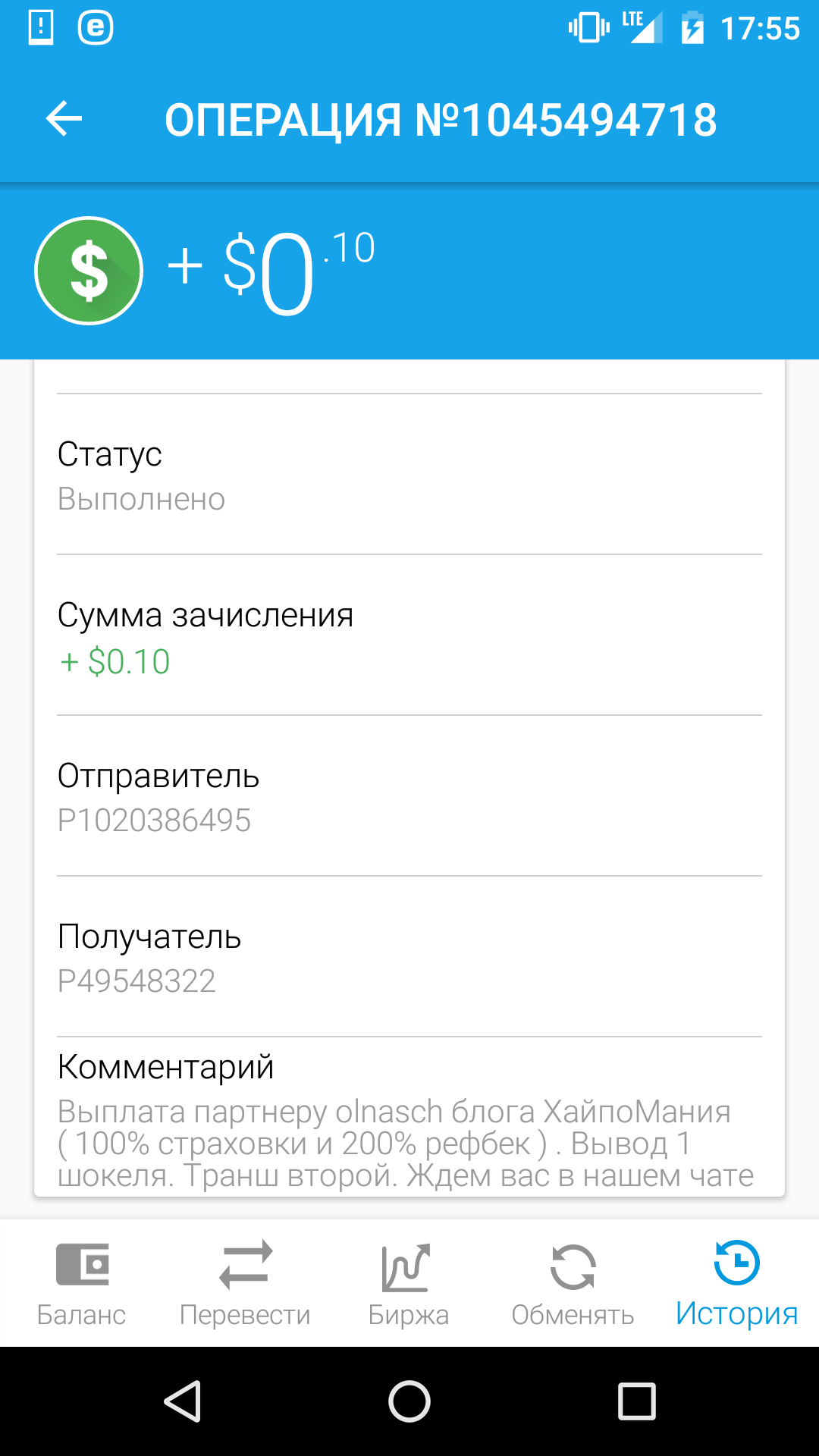
Task: Open the Баланс tab
Action: pos(82,1283)
